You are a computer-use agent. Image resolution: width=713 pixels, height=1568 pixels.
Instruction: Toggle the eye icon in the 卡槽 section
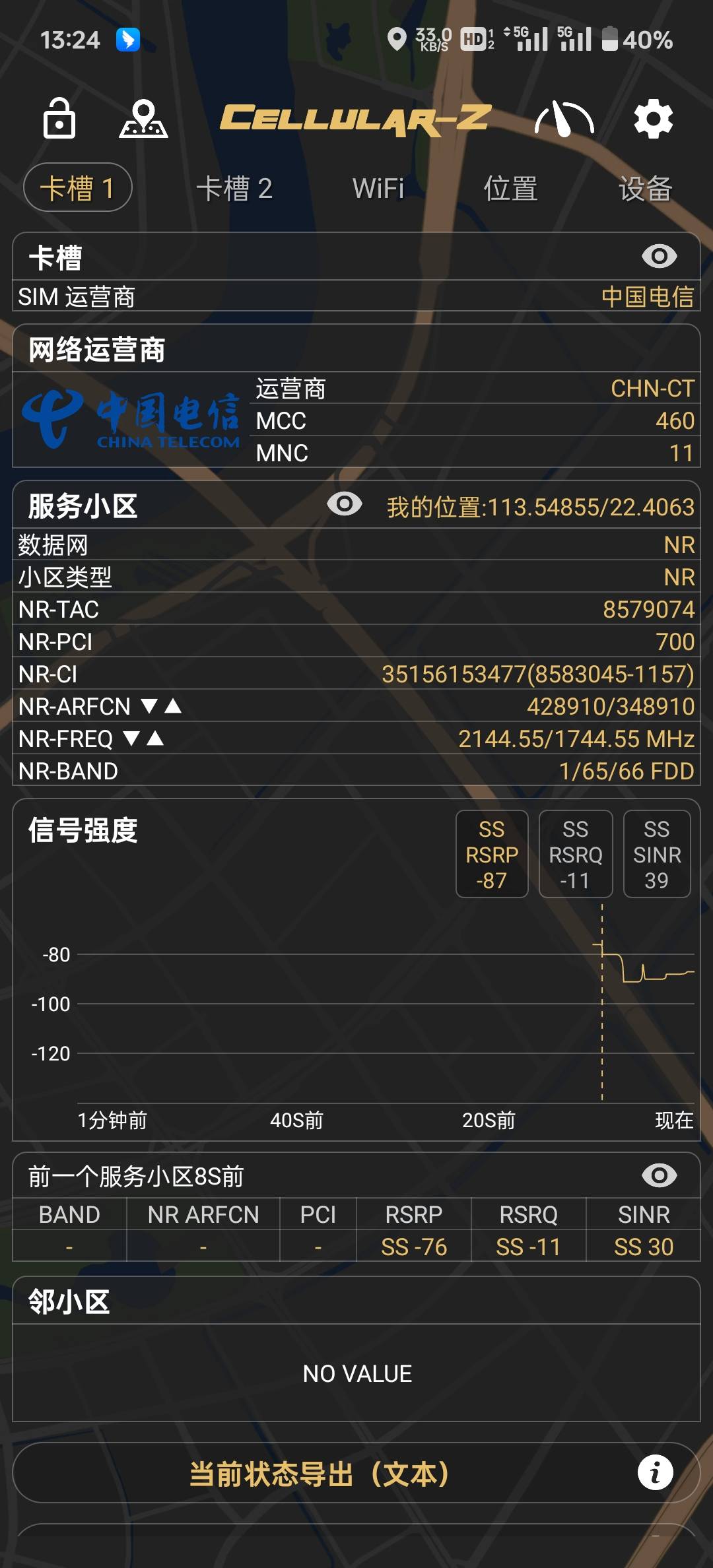click(x=659, y=256)
